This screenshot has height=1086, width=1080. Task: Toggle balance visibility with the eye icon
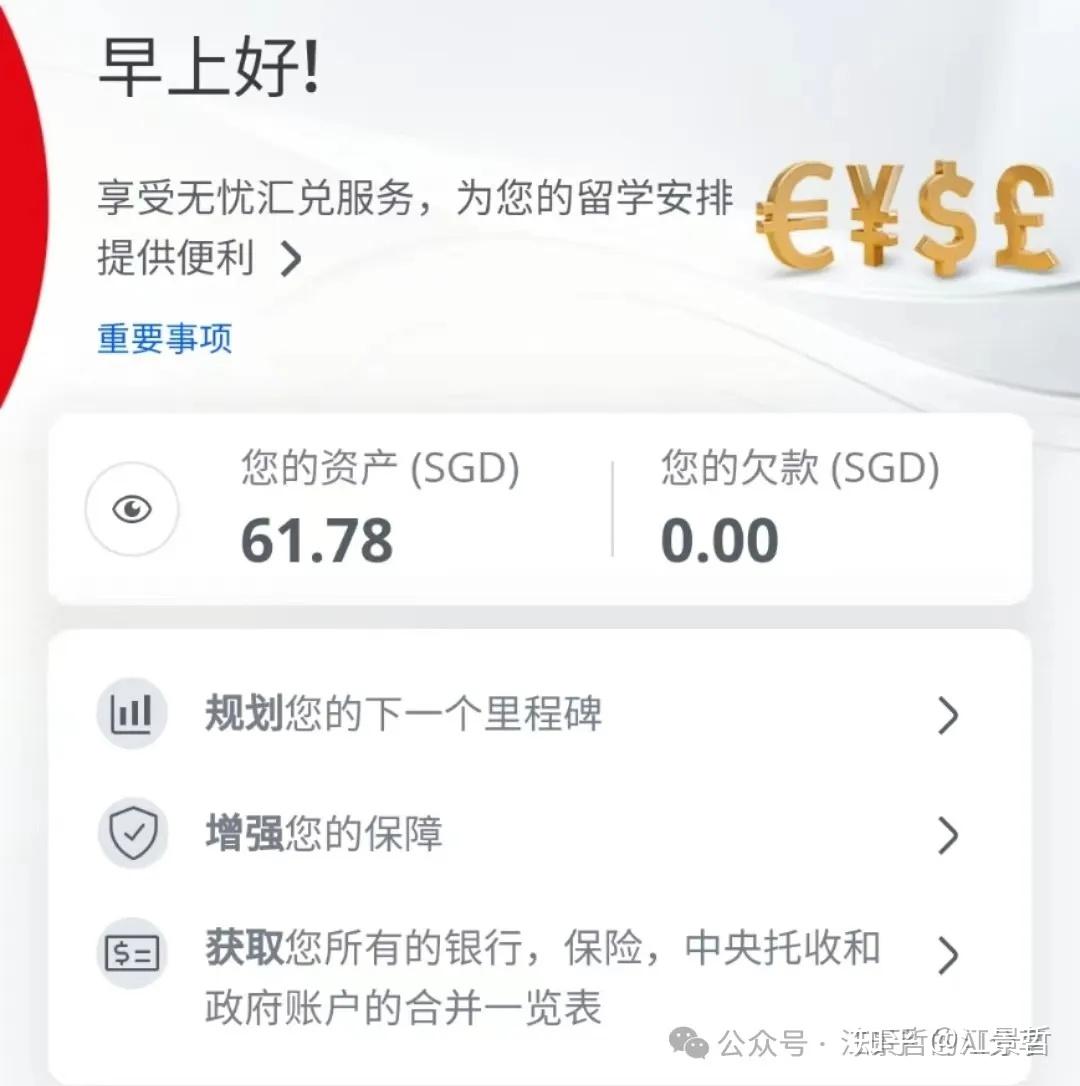click(132, 508)
